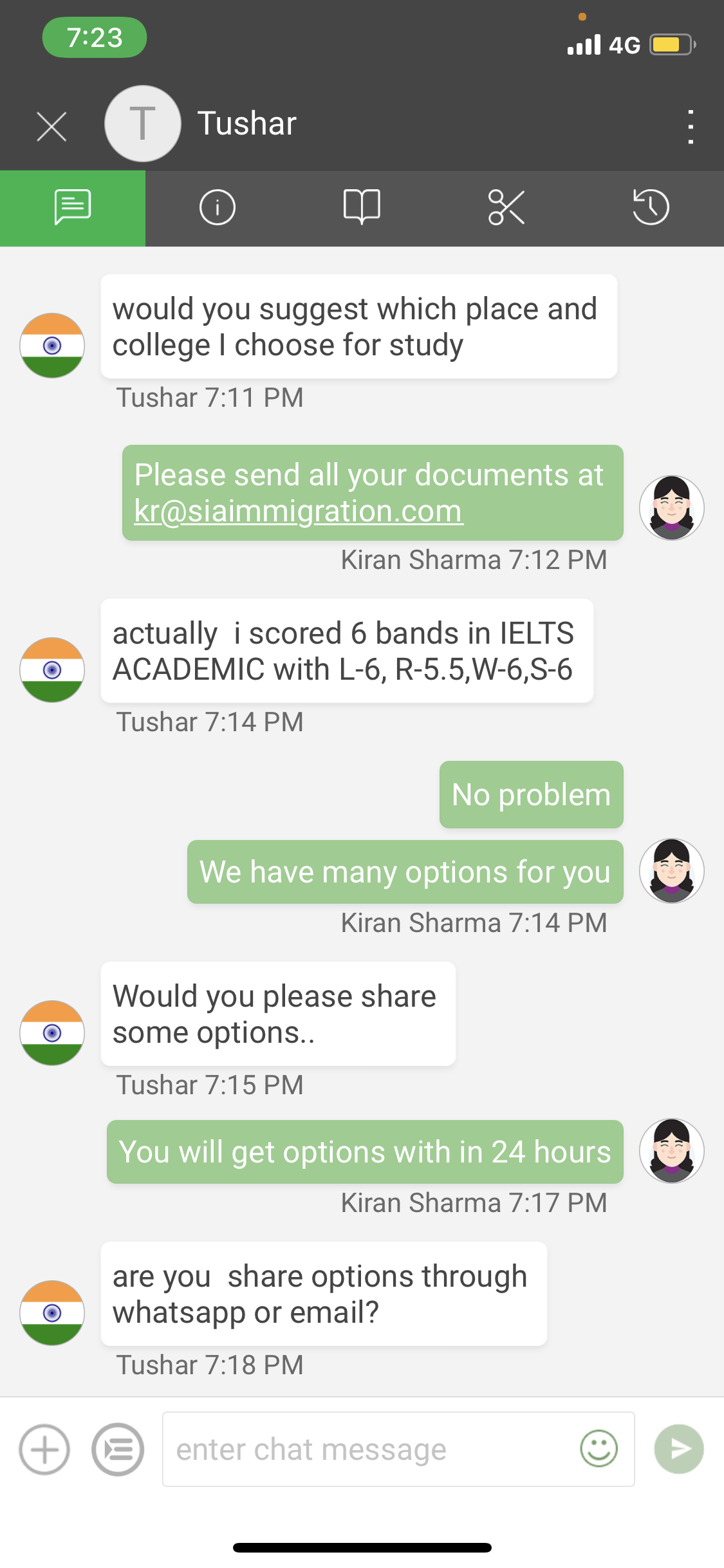Open the emoji picker
Image resolution: width=724 pixels, height=1568 pixels.
(599, 1449)
